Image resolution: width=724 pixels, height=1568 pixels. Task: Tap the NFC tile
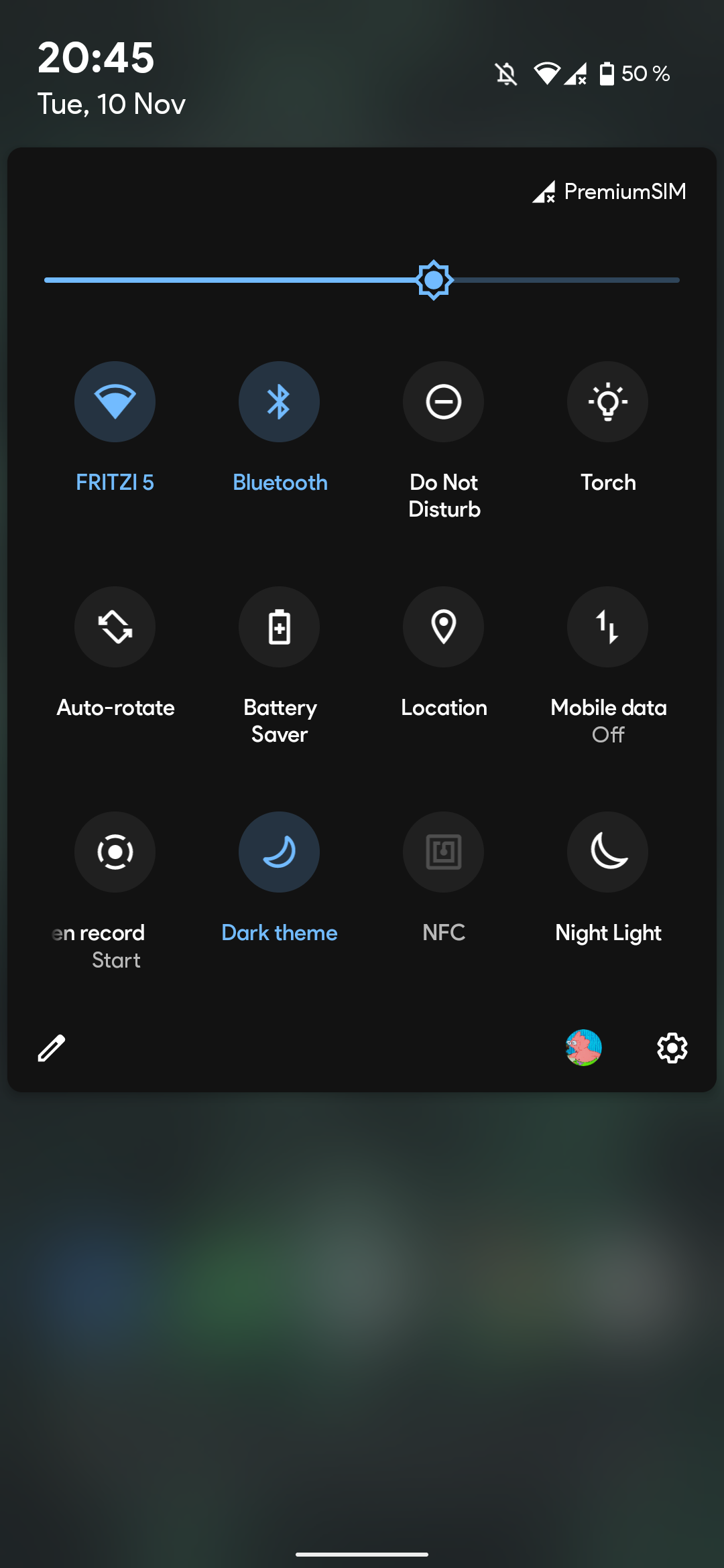tap(443, 852)
